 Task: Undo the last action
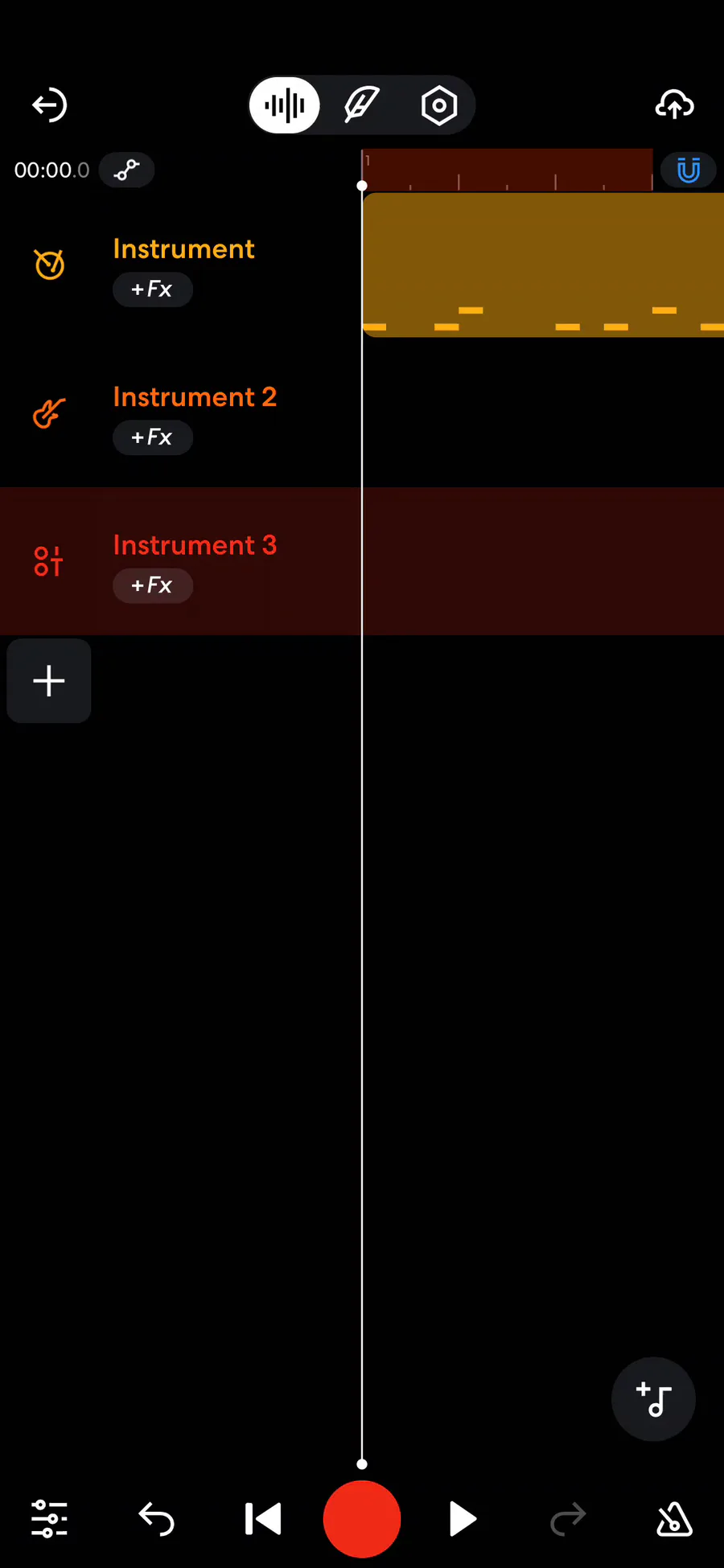click(156, 1519)
